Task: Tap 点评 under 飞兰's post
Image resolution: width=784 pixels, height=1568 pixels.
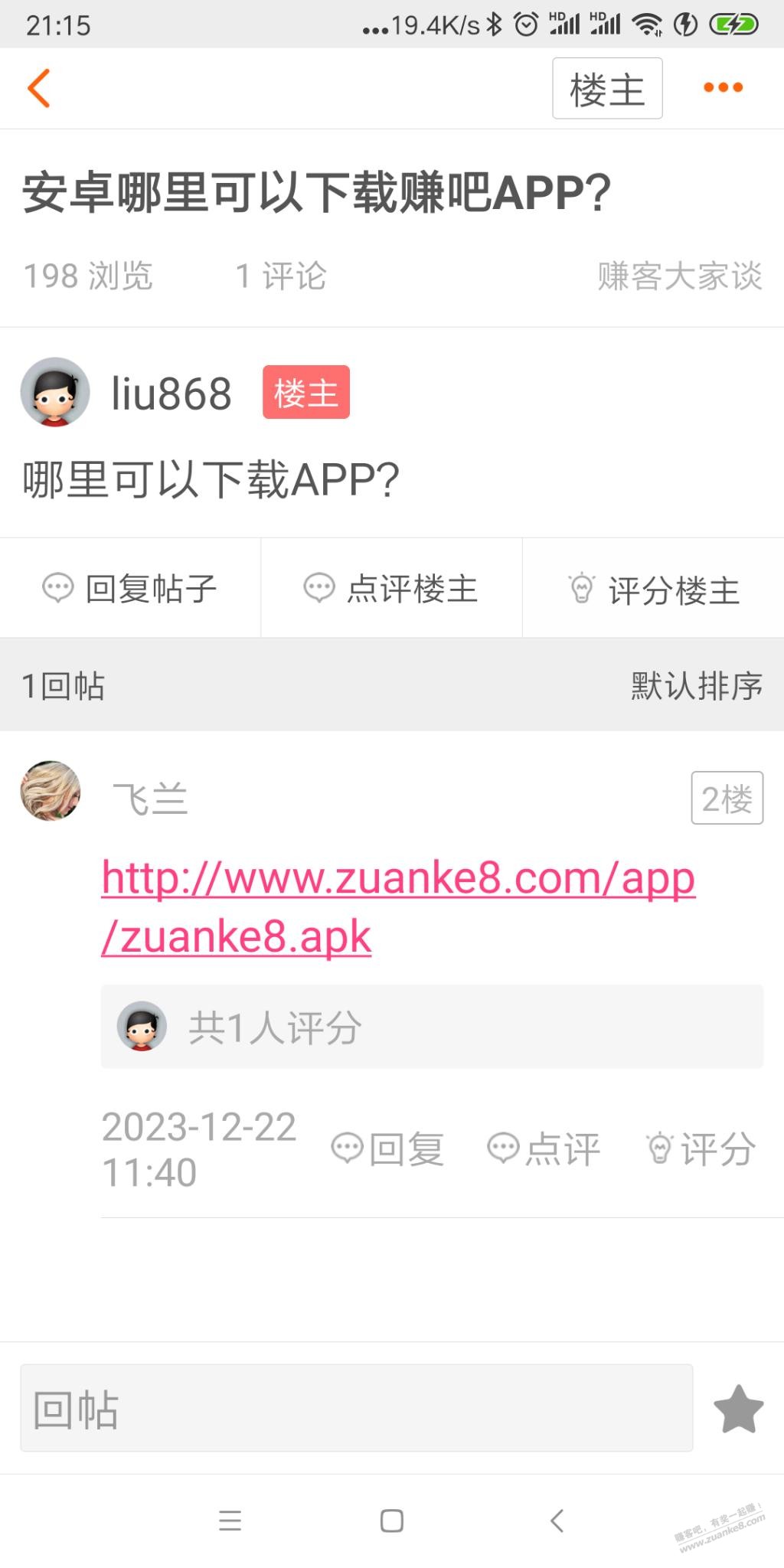Action: click(544, 1149)
